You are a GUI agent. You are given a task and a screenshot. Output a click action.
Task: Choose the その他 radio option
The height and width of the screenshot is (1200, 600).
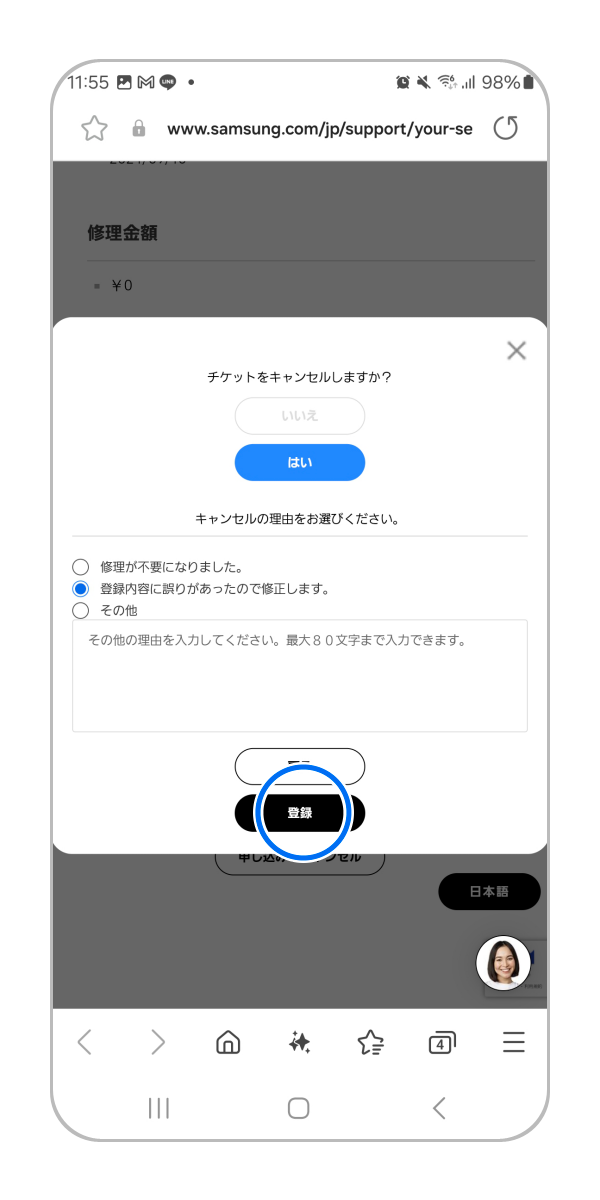(81, 610)
